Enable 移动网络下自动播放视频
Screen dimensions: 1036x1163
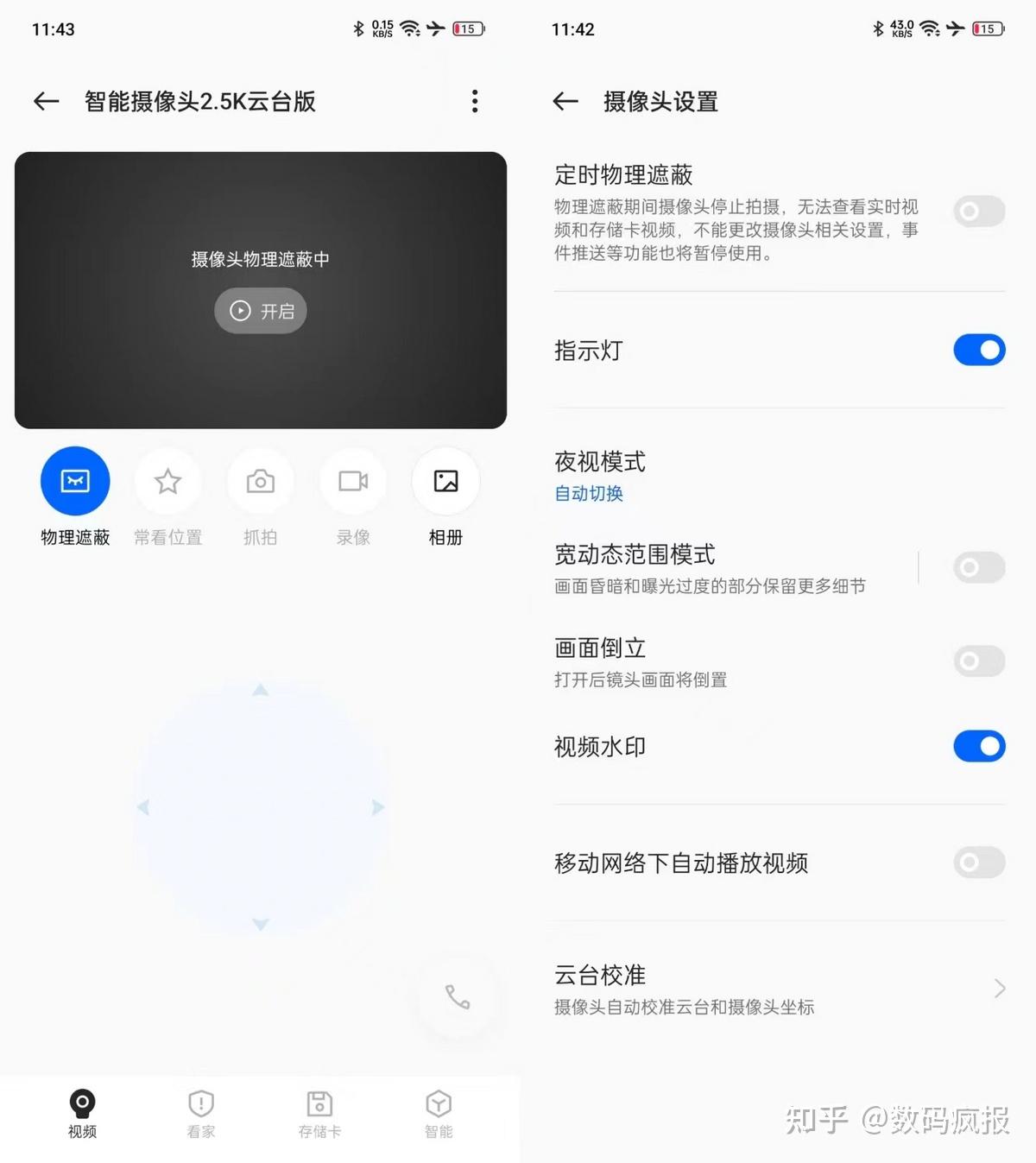coord(979,862)
